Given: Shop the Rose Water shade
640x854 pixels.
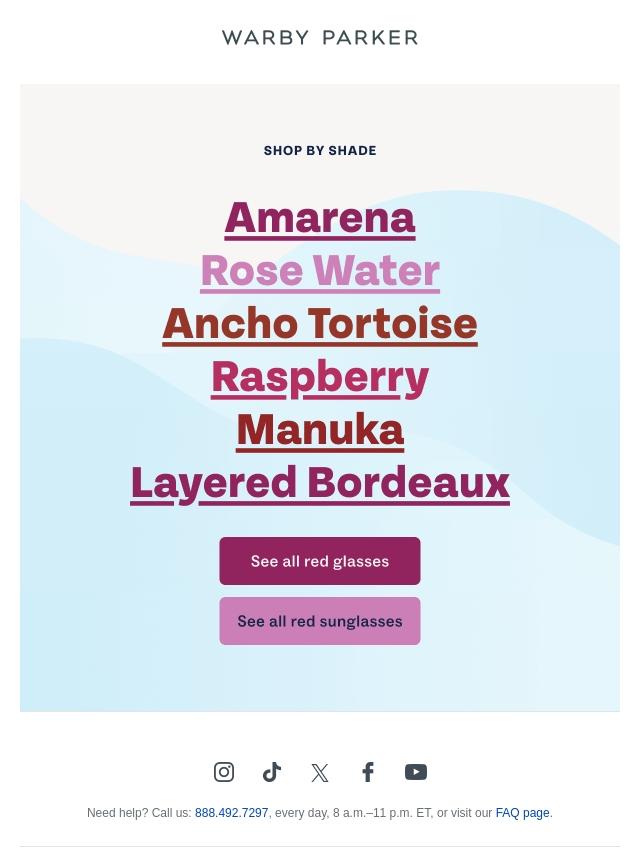Looking at the screenshot, I should pos(319,271).
